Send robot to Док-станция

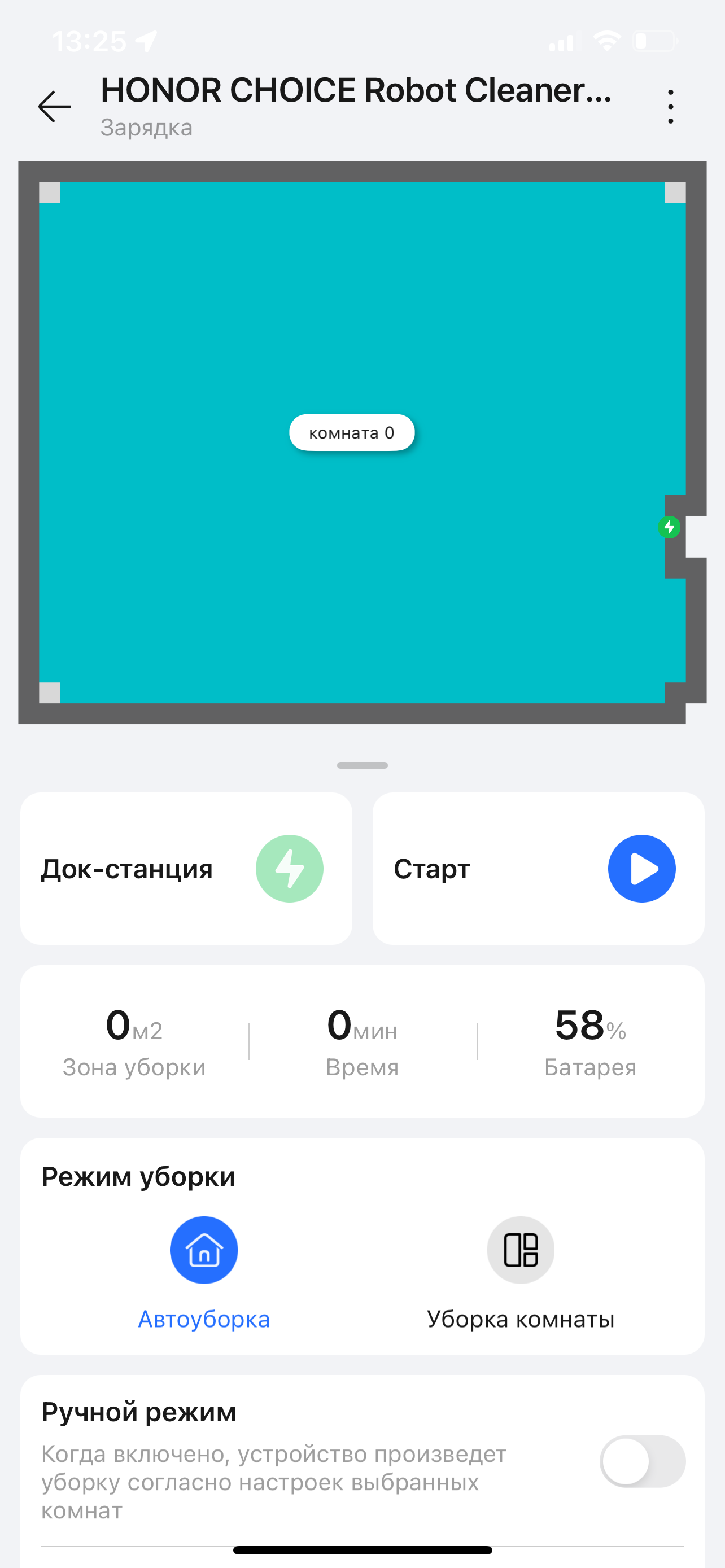point(289,869)
